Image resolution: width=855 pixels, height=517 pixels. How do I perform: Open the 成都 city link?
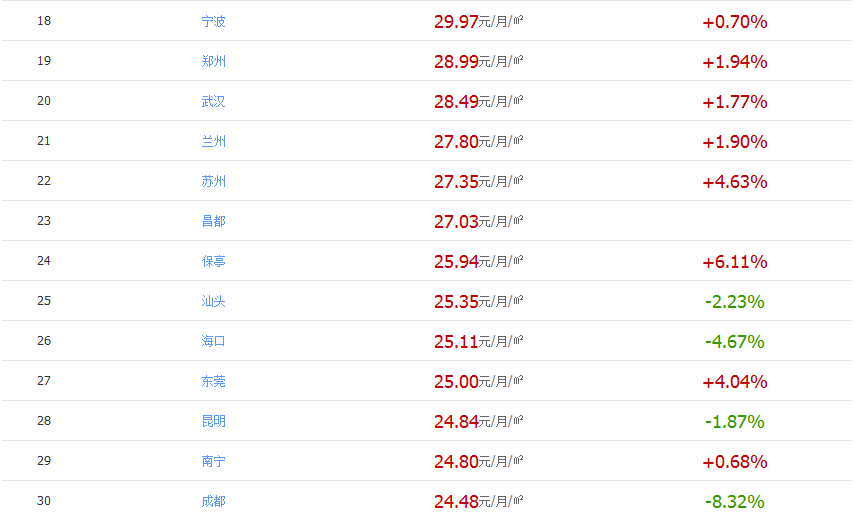[213, 501]
